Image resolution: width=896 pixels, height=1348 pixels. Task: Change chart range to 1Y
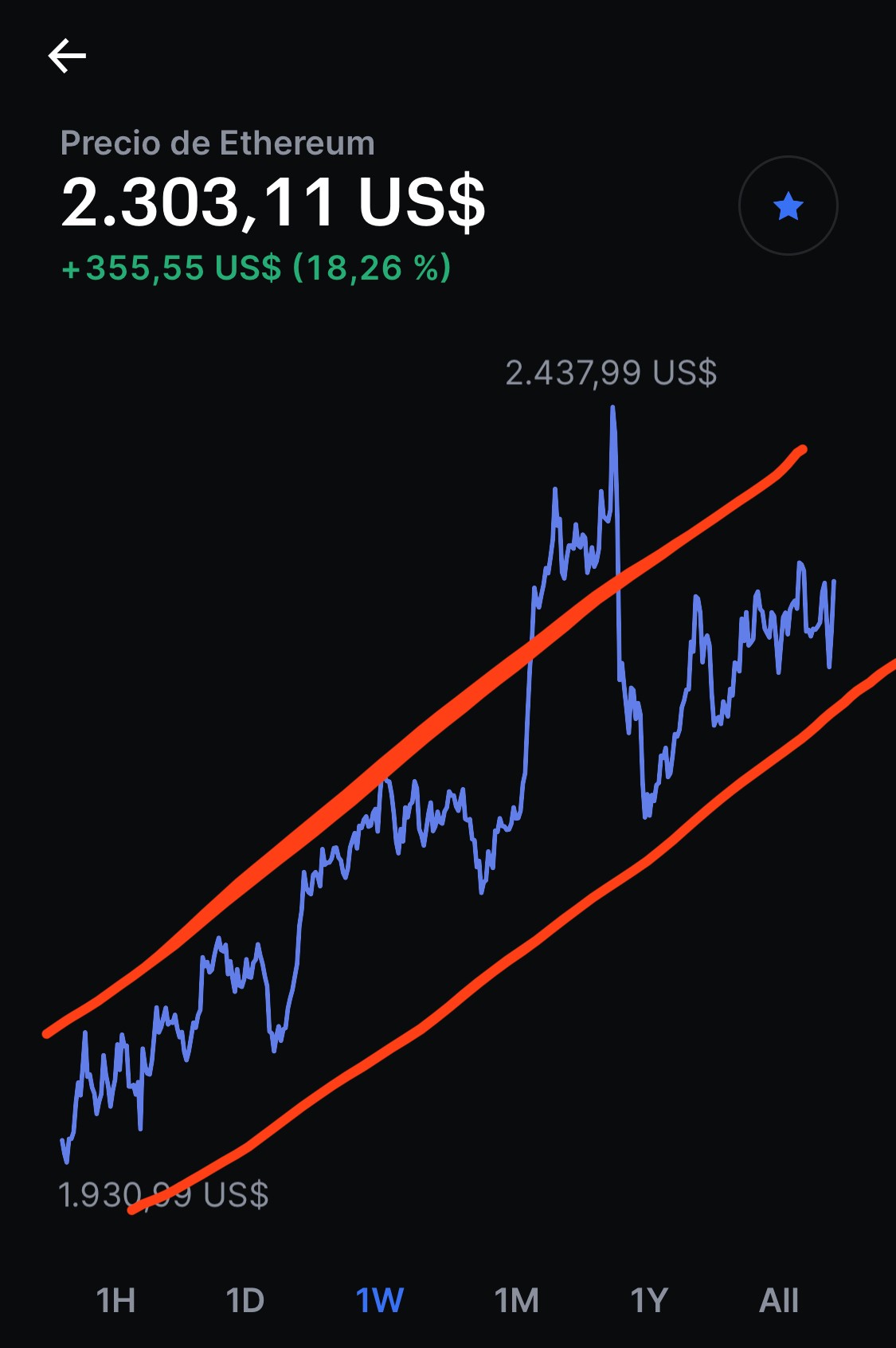click(x=648, y=1301)
